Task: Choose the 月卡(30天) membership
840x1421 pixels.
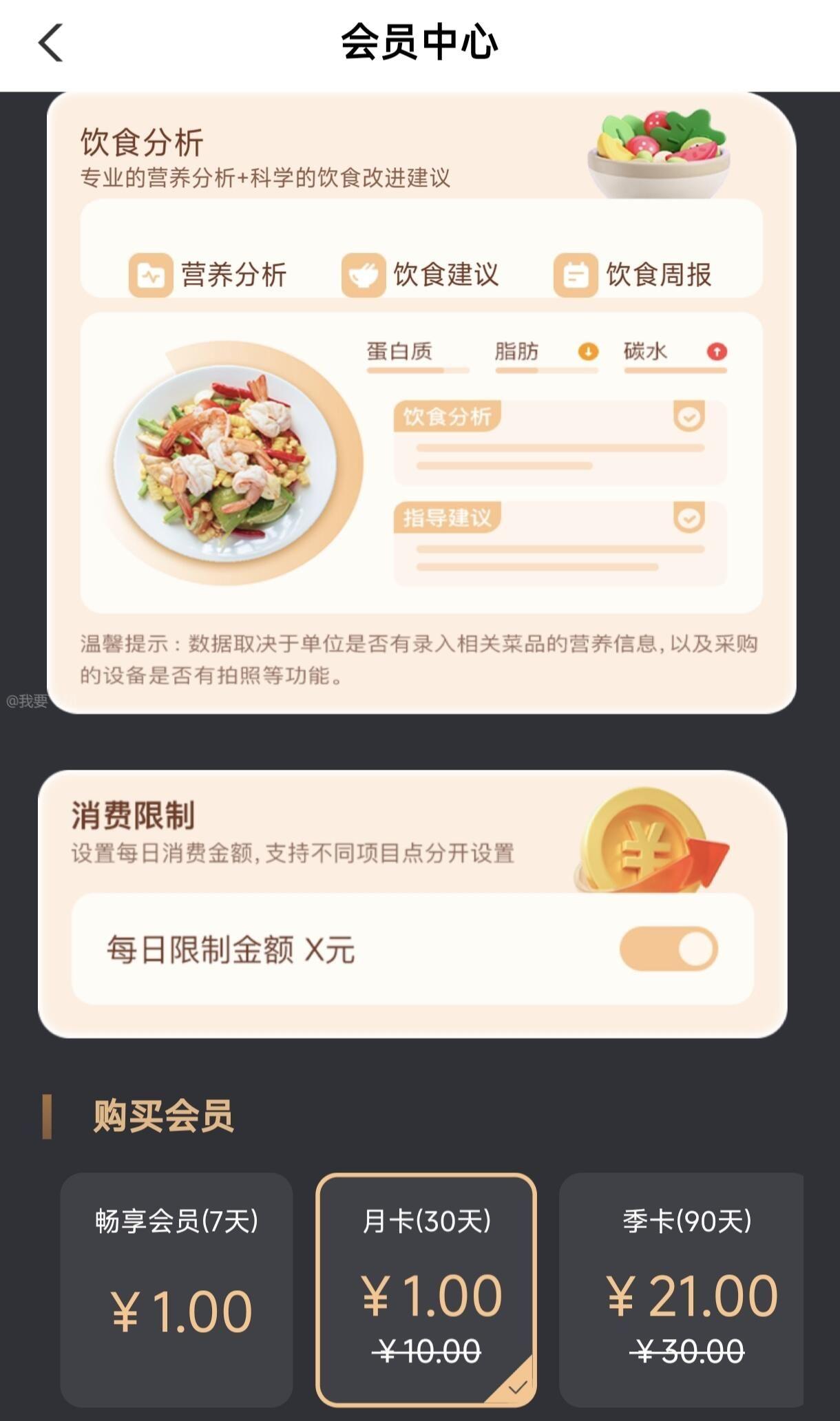Action: click(x=426, y=1290)
